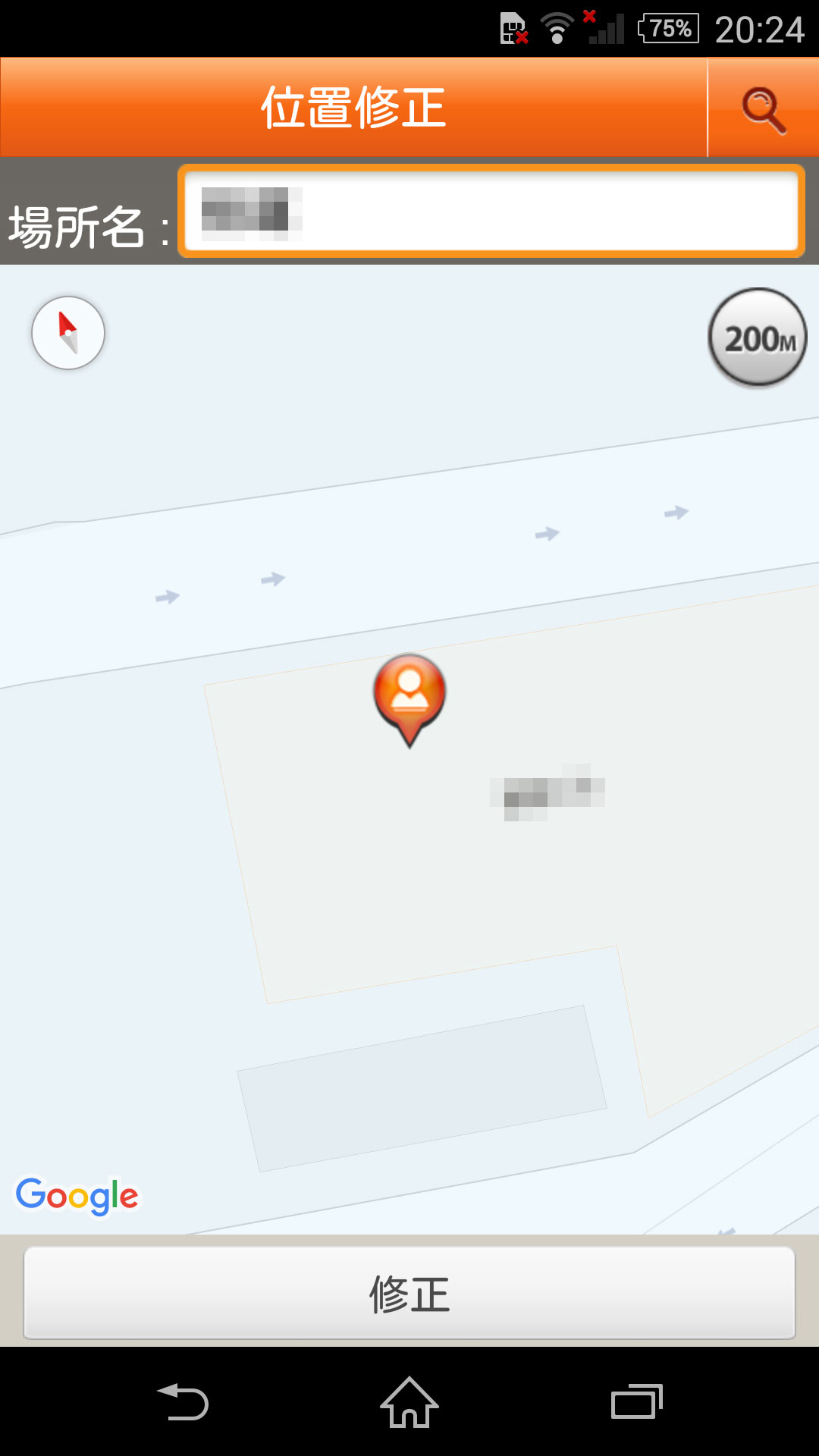Focus the 場所名 text field
Screen dimensions: 819x1456
(x=491, y=211)
